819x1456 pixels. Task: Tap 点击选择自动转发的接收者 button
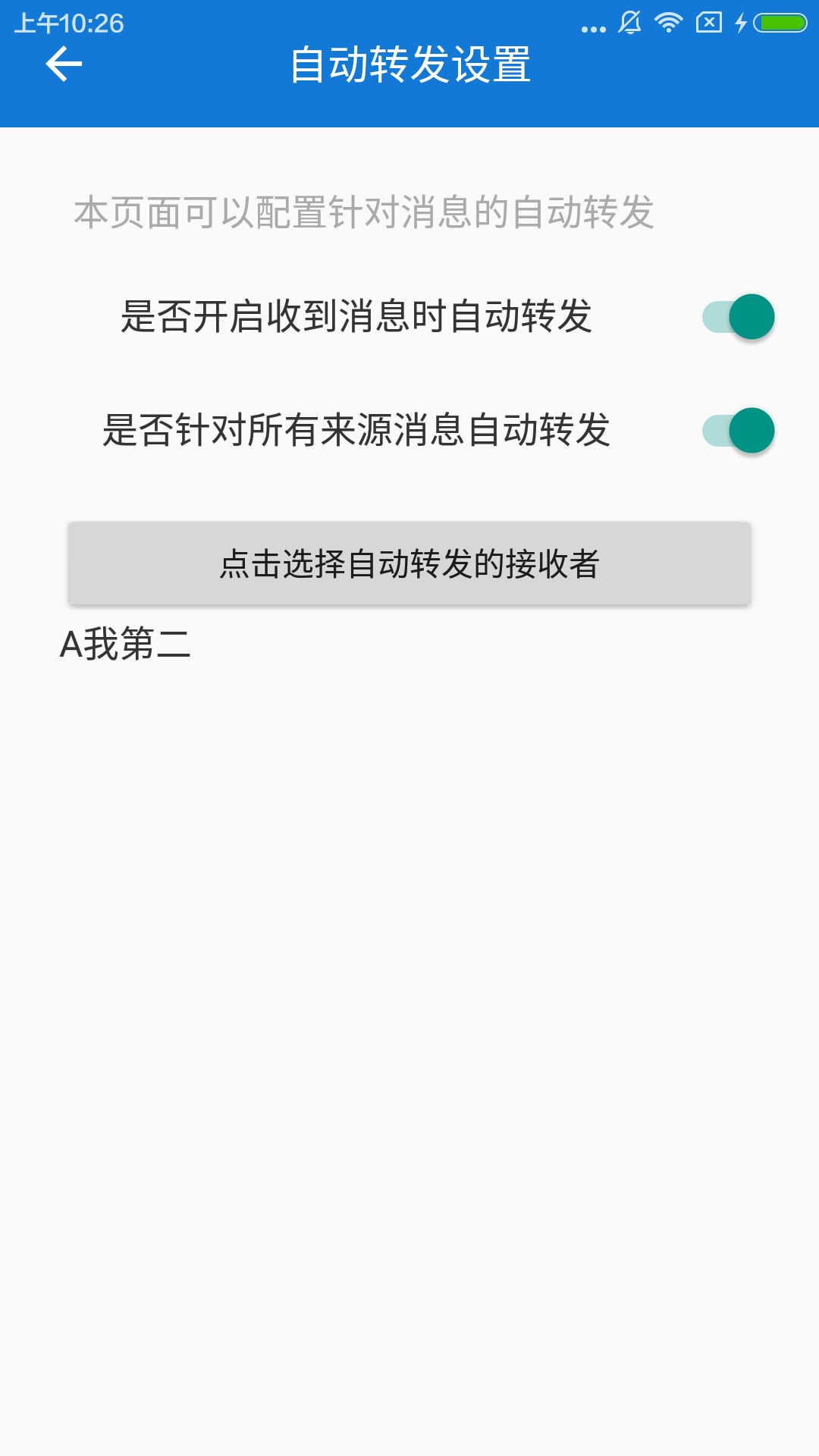(x=409, y=563)
